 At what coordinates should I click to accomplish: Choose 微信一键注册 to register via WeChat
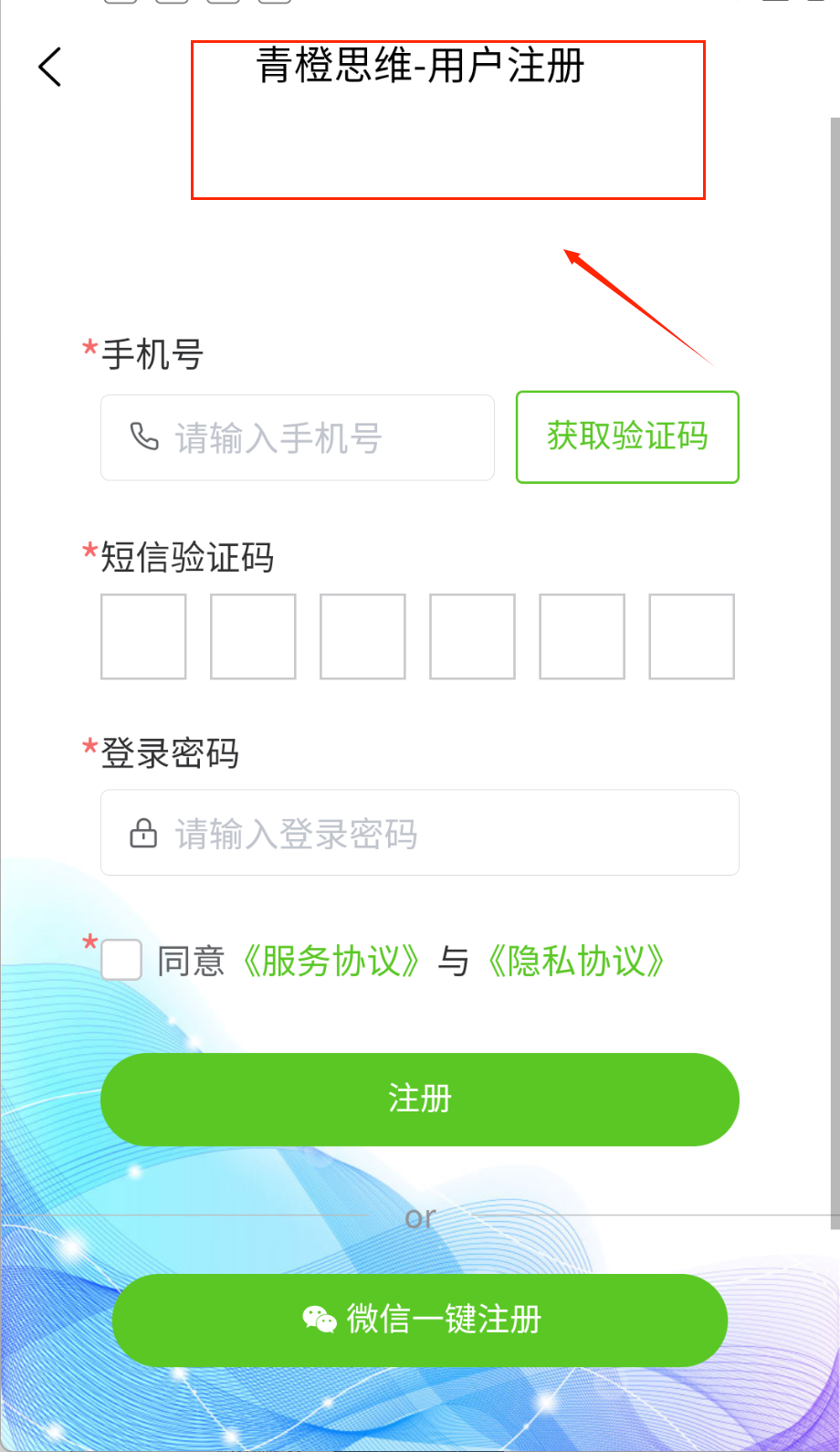[x=420, y=1320]
